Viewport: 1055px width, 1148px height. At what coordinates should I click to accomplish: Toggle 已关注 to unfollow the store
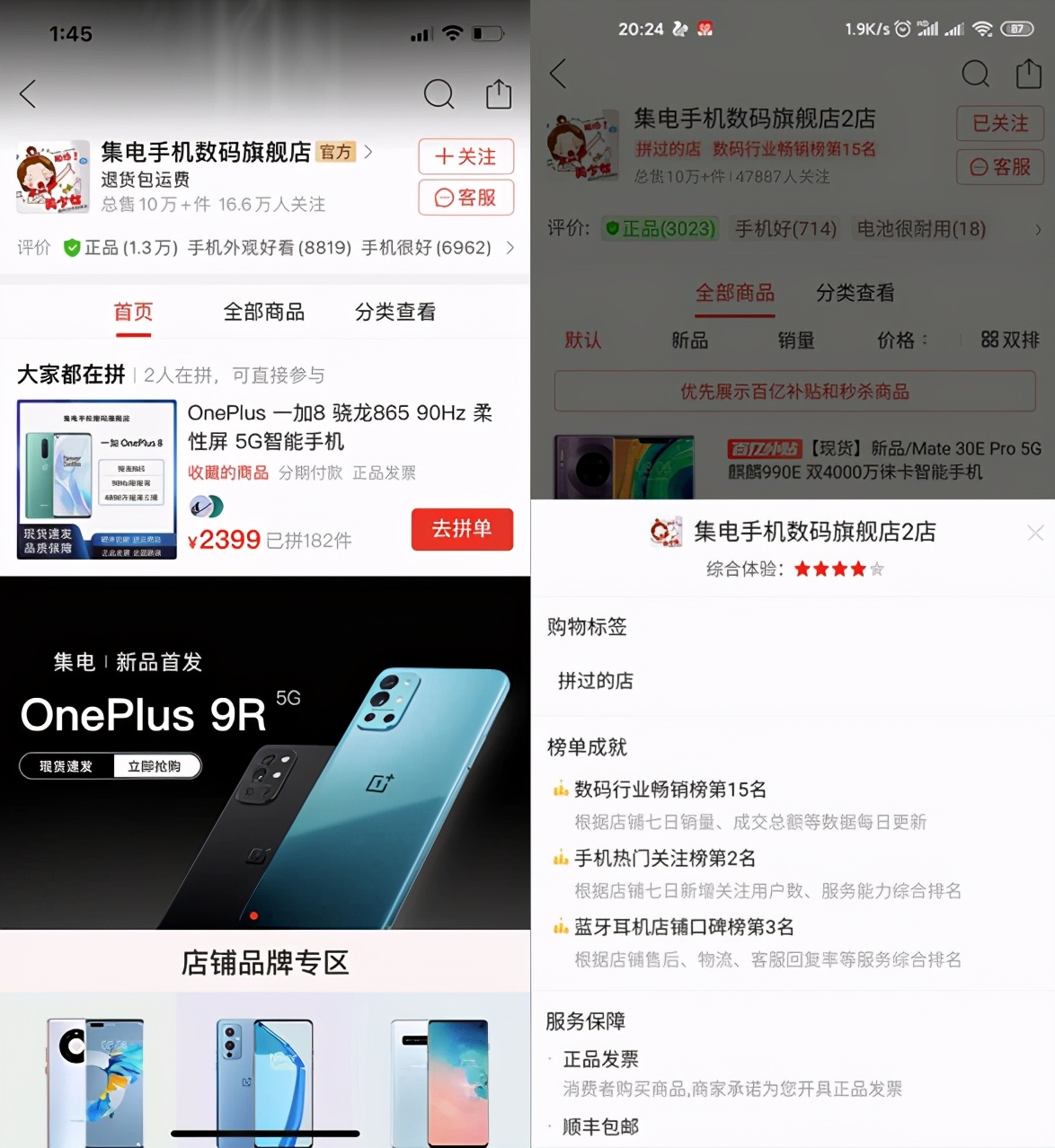(x=999, y=124)
